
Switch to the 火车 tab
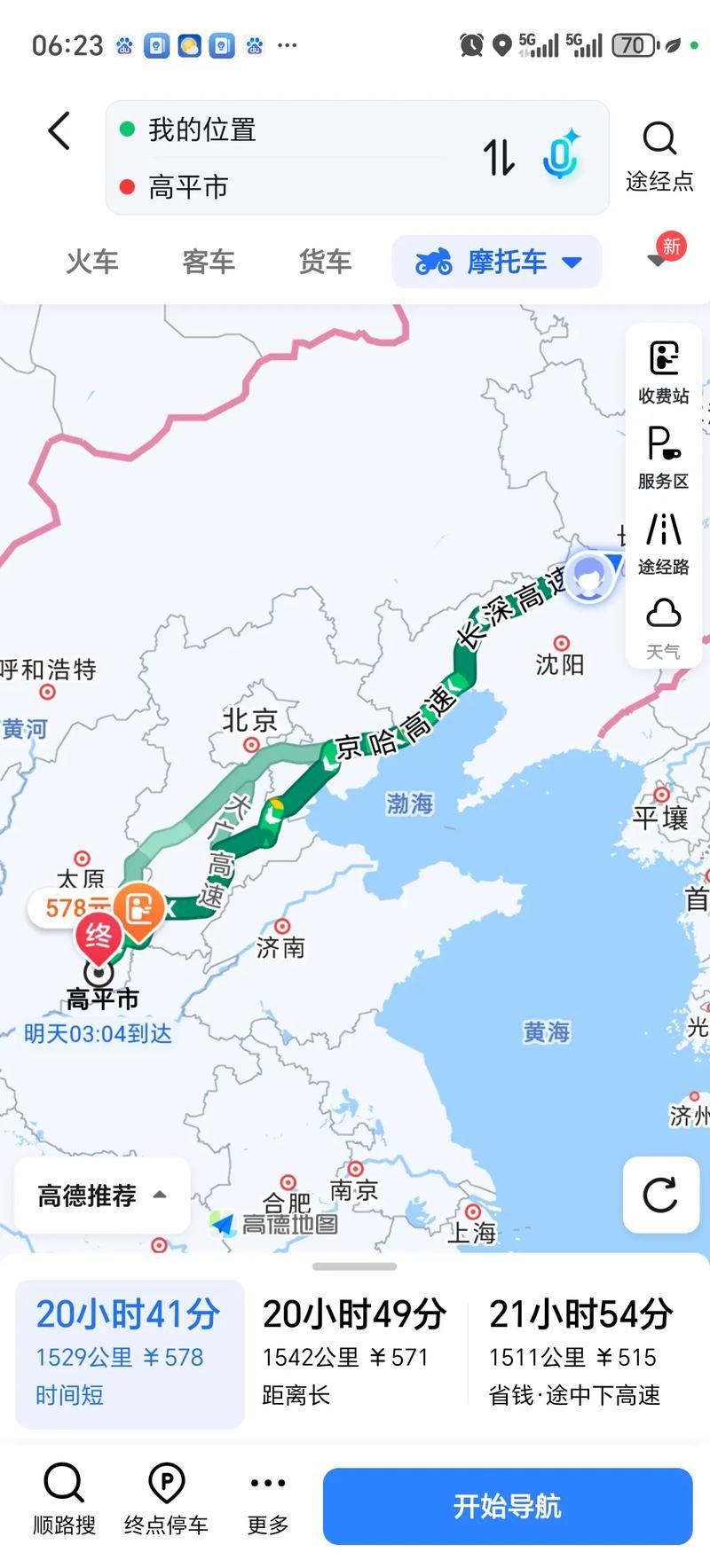coord(92,262)
